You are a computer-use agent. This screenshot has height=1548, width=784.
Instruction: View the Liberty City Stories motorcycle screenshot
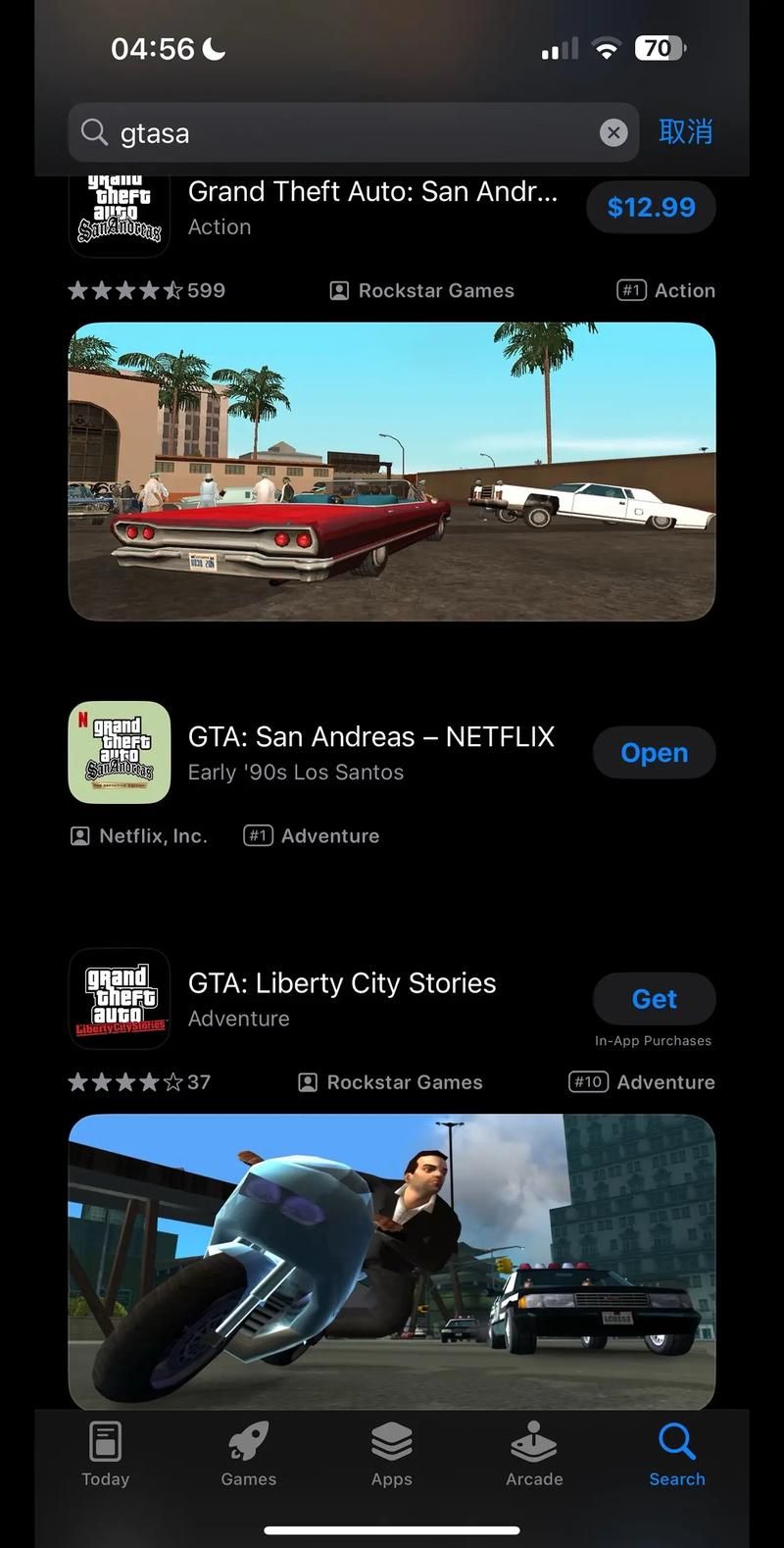[x=392, y=1261]
